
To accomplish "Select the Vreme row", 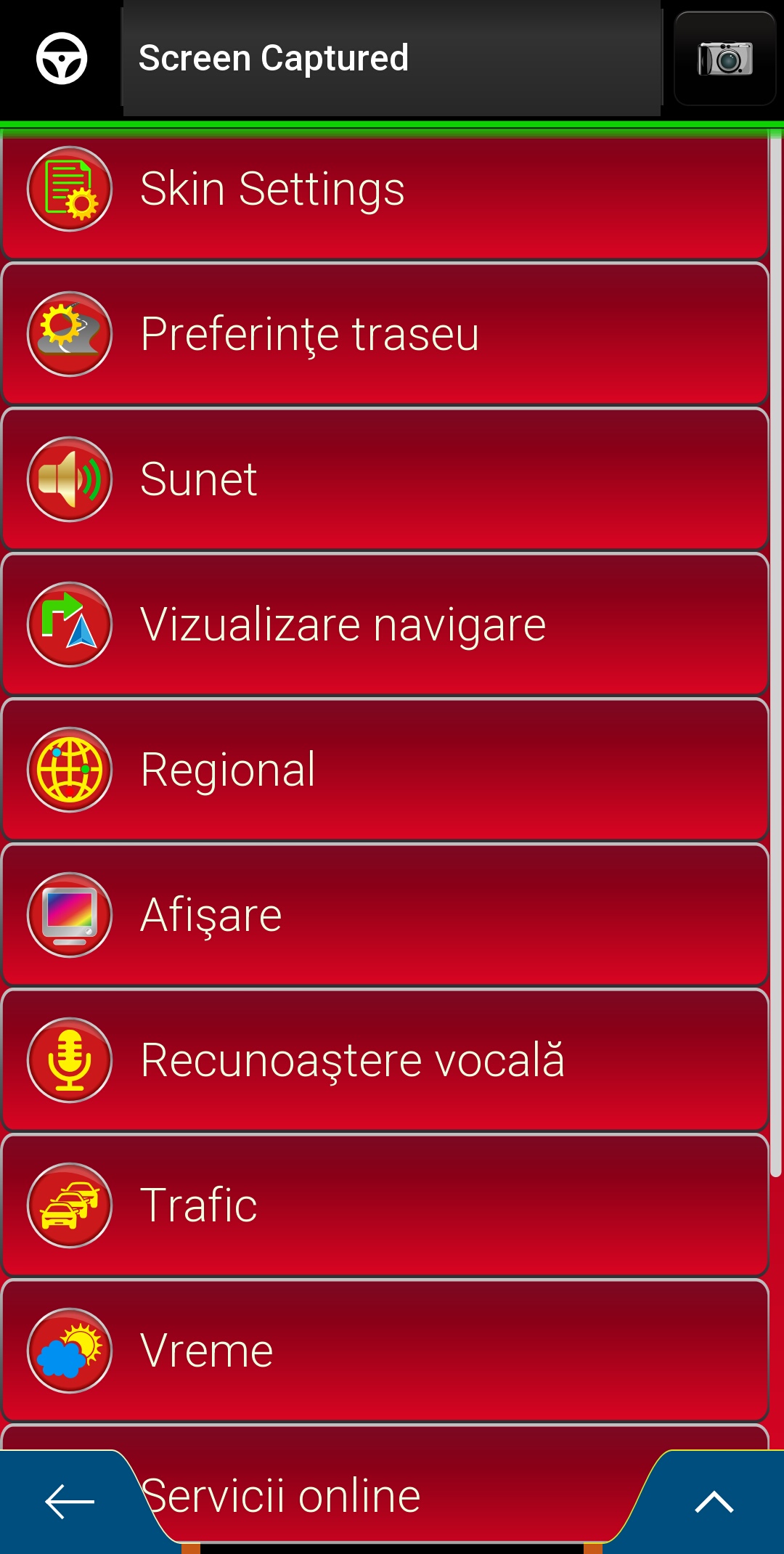I will (385, 1351).
